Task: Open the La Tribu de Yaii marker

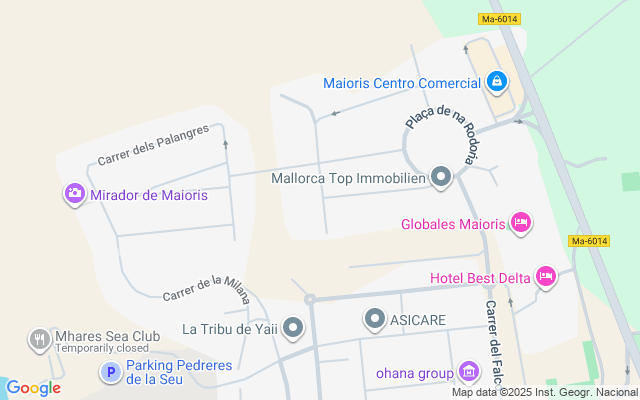Action: [293, 327]
